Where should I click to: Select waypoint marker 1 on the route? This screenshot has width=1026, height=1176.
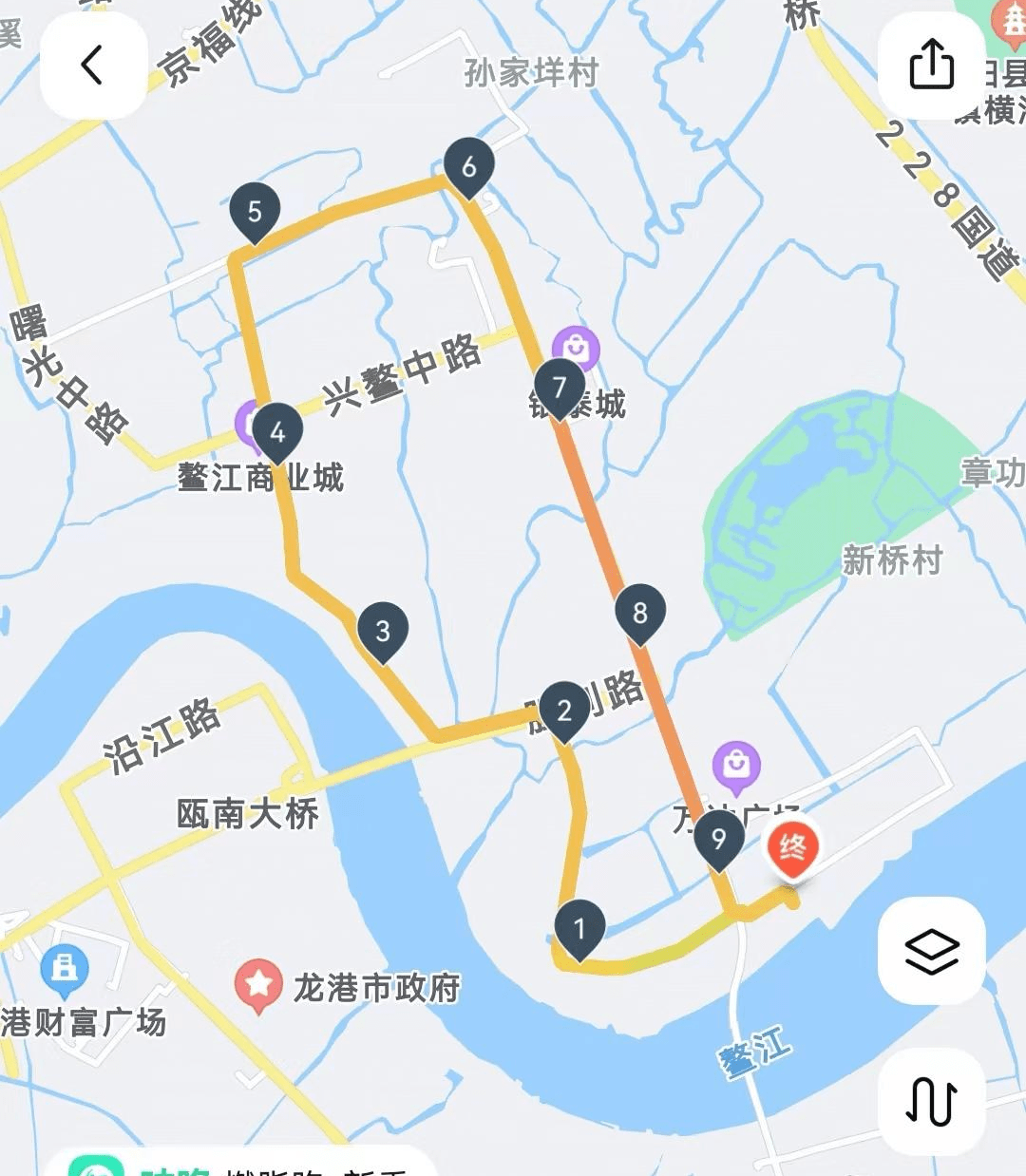click(580, 926)
